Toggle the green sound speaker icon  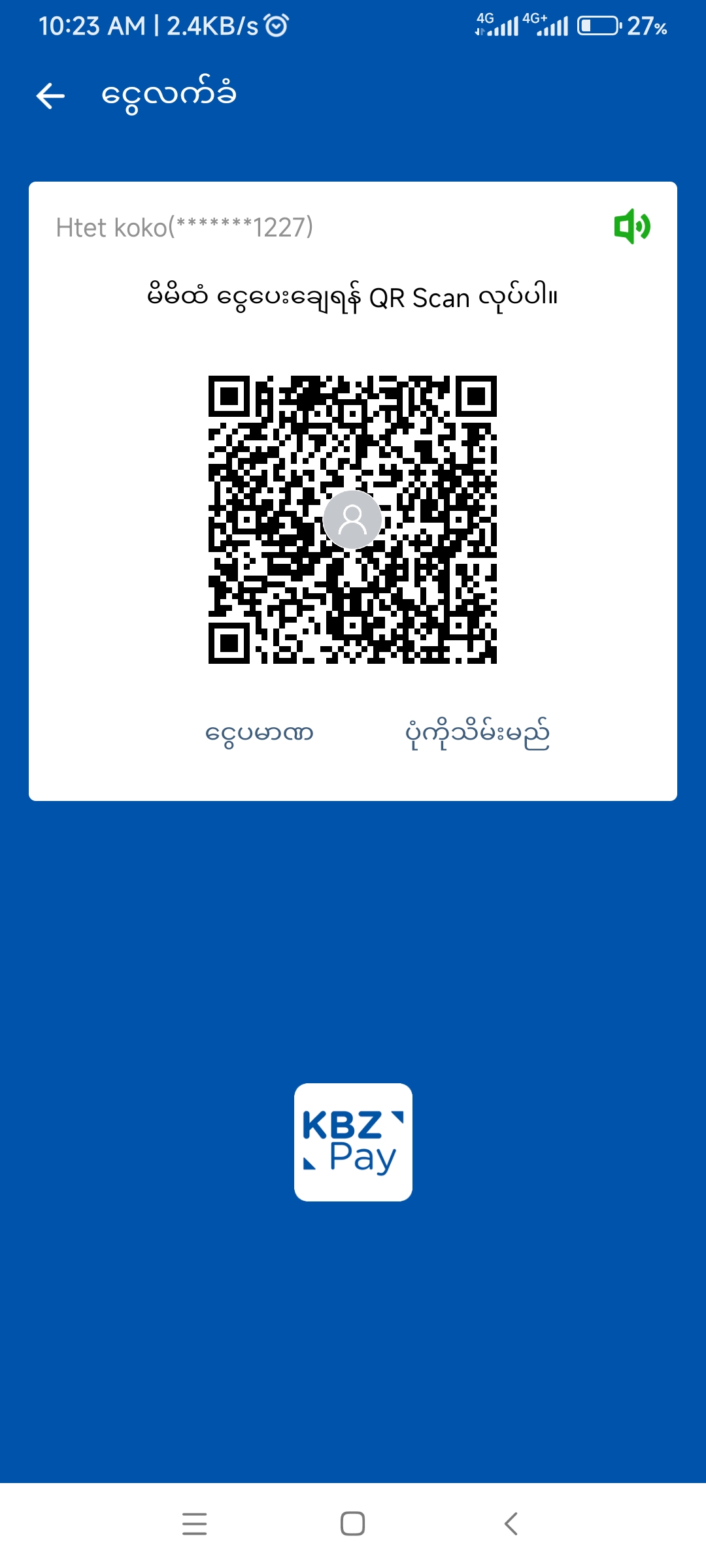[x=631, y=227]
